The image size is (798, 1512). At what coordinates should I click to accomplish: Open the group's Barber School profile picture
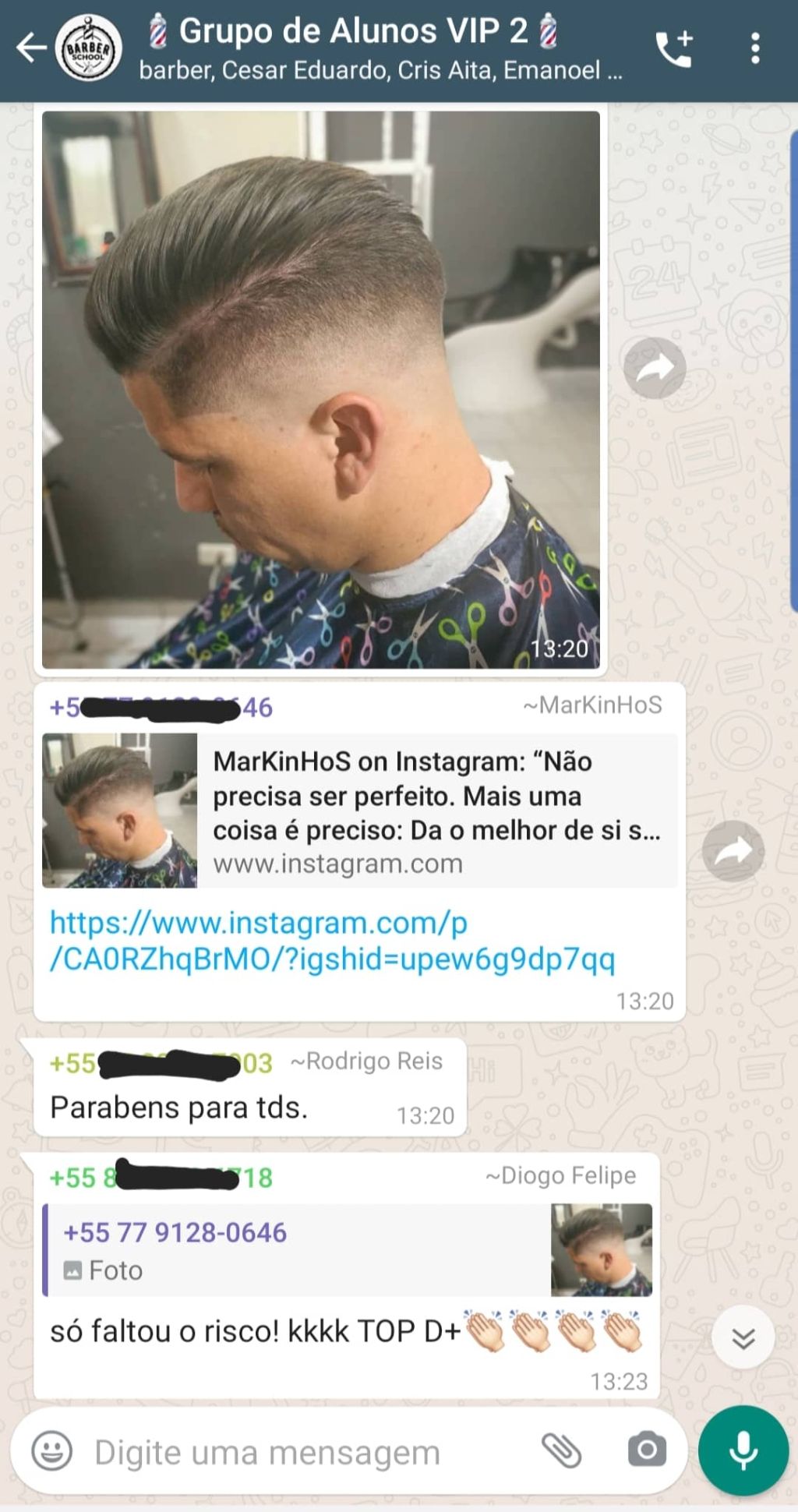coord(91,48)
